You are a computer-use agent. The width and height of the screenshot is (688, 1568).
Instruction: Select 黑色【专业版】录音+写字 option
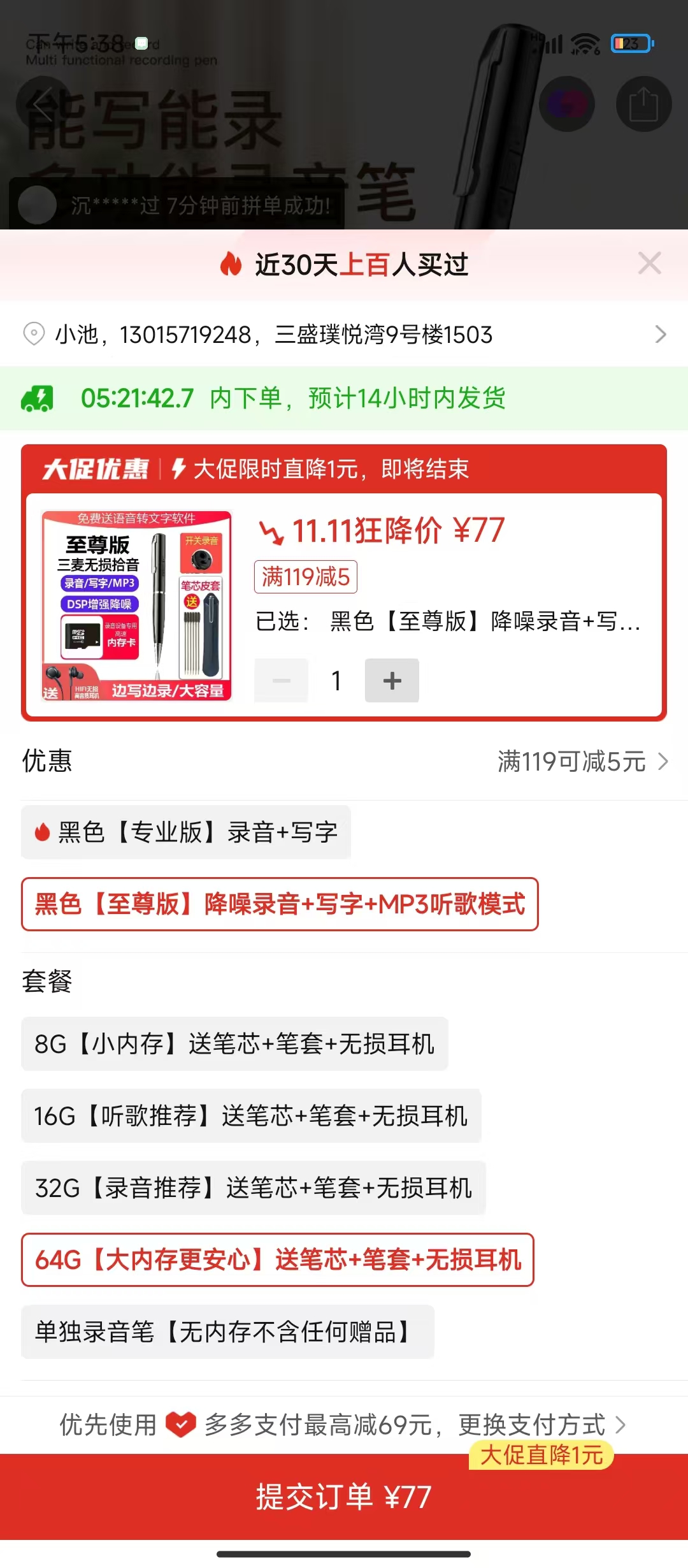point(186,832)
